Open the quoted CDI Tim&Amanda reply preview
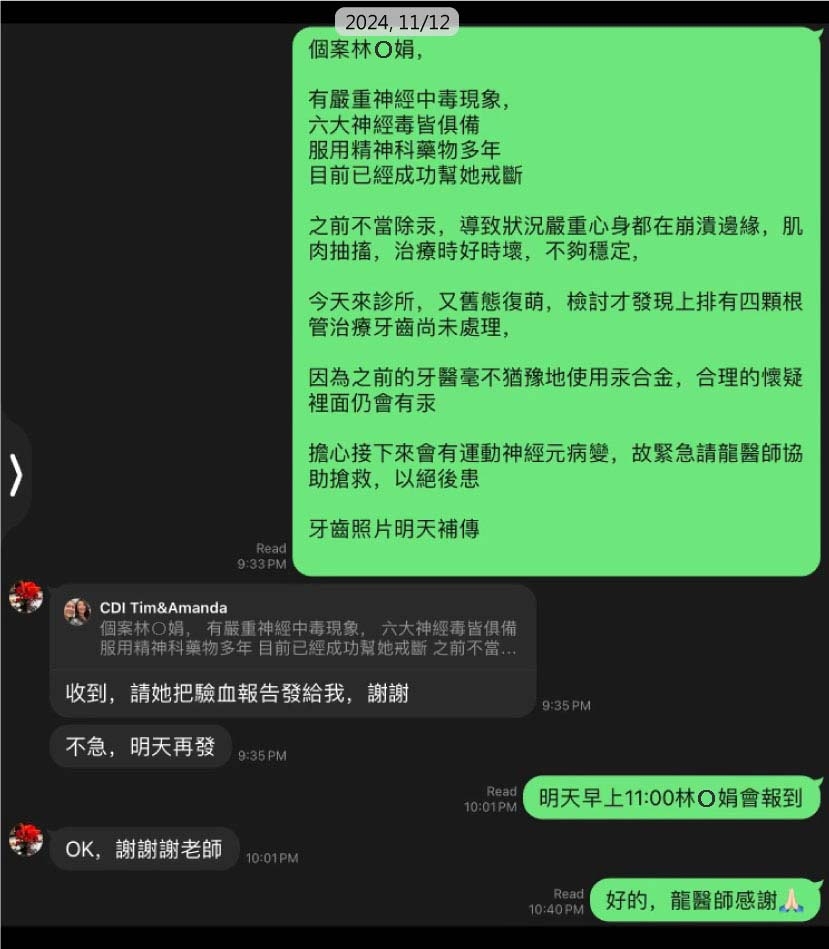 pyautogui.click(x=292, y=628)
